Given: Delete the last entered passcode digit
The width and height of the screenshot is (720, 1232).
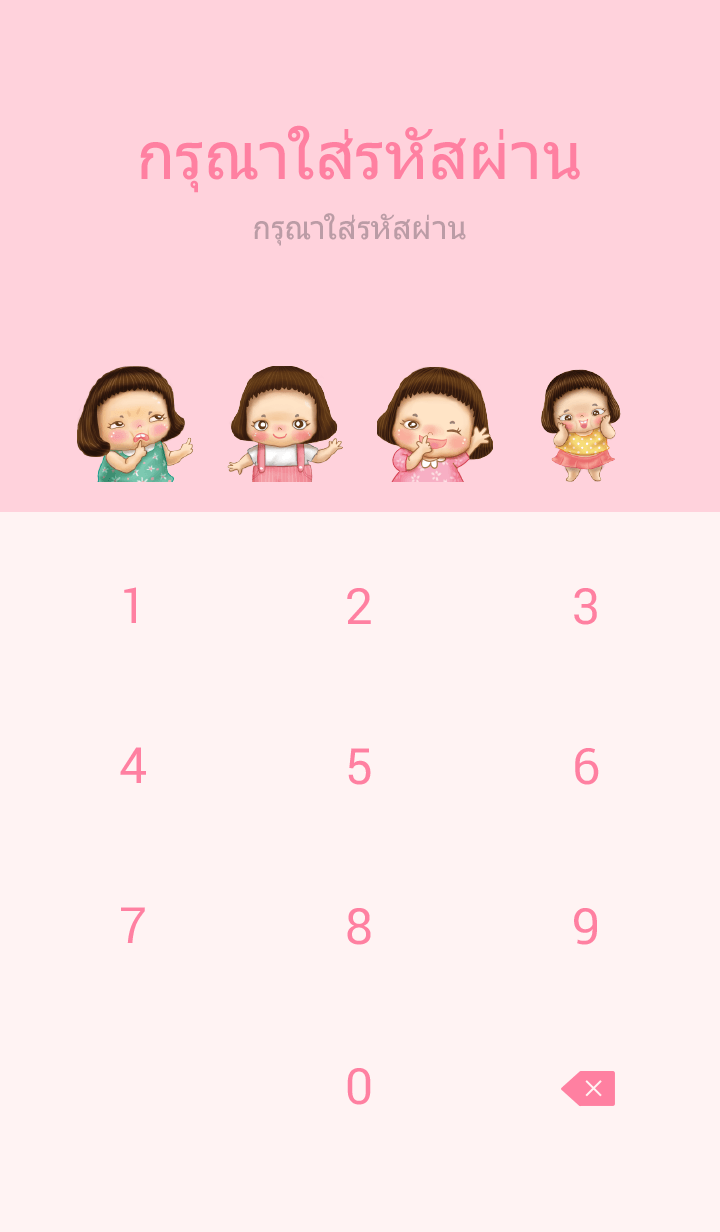Looking at the screenshot, I should point(588,1088).
